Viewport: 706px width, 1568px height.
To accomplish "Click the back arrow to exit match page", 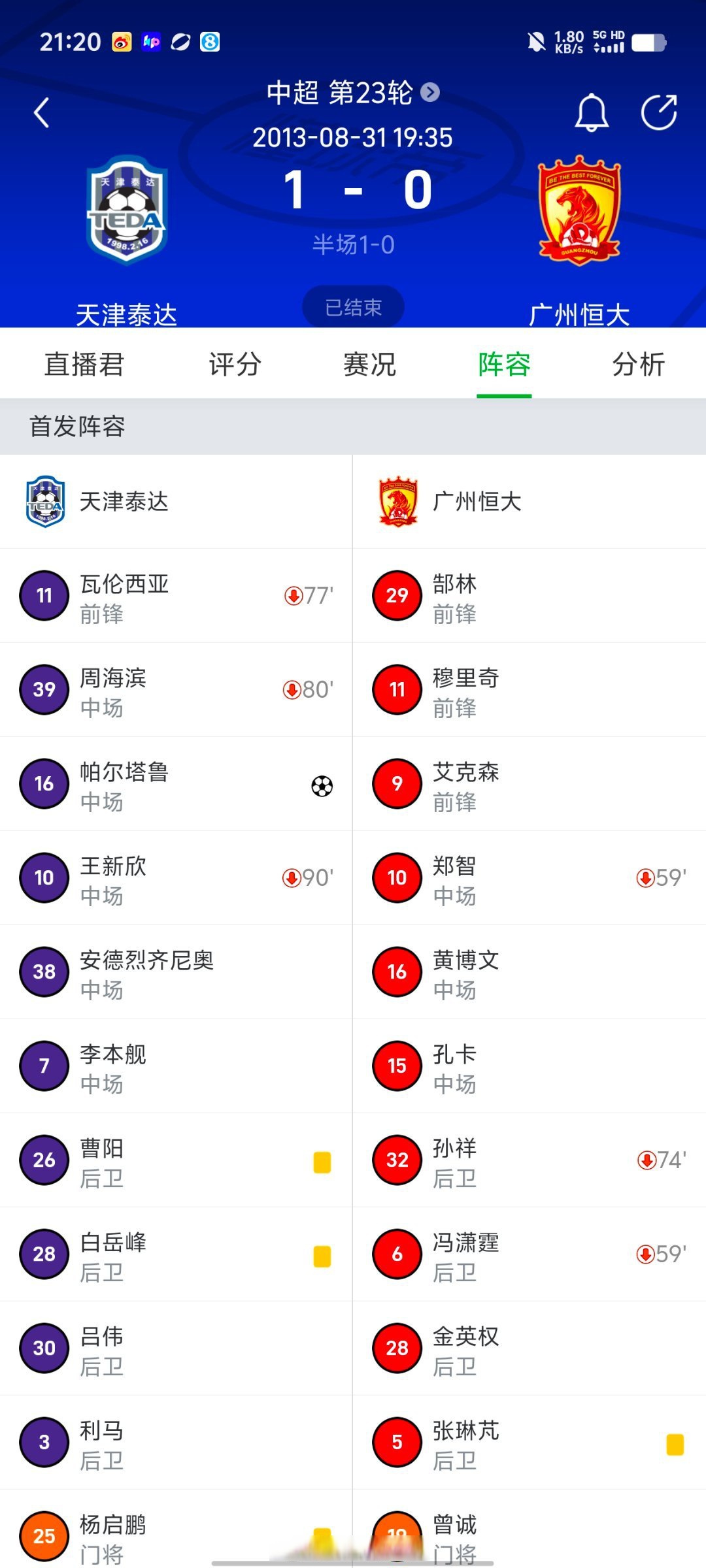I will (x=42, y=112).
